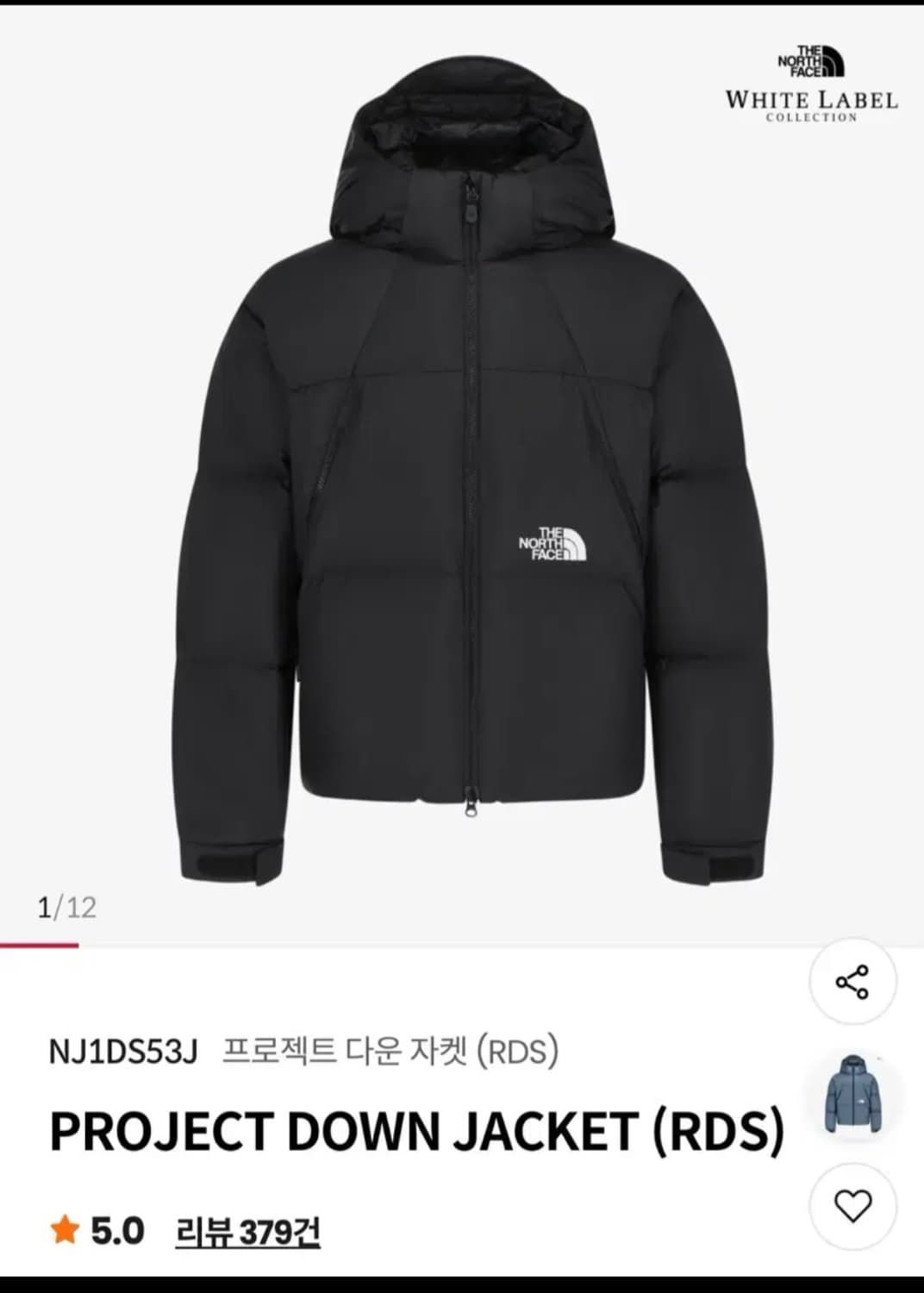
Task: Open the main jacket product photo
Action: click(462, 474)
